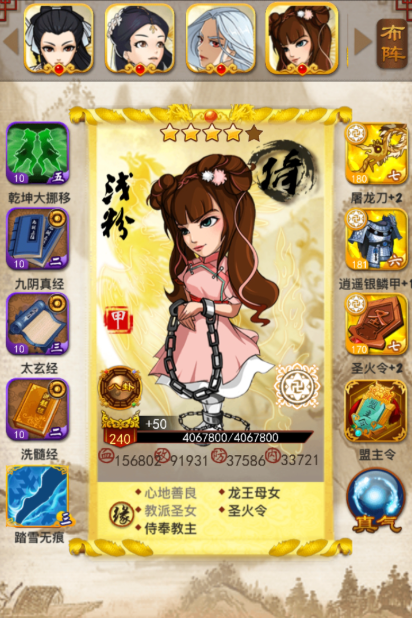
Task: View the 屠龙刀+2 weapon
Action: [376, 154]
